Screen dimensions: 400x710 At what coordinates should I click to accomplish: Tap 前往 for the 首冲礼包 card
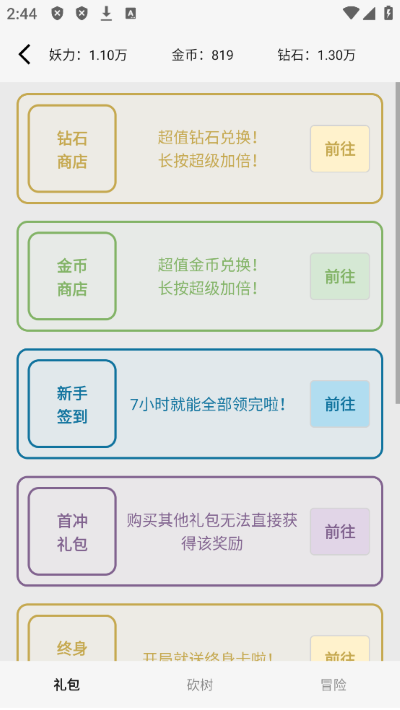[340, 532]
